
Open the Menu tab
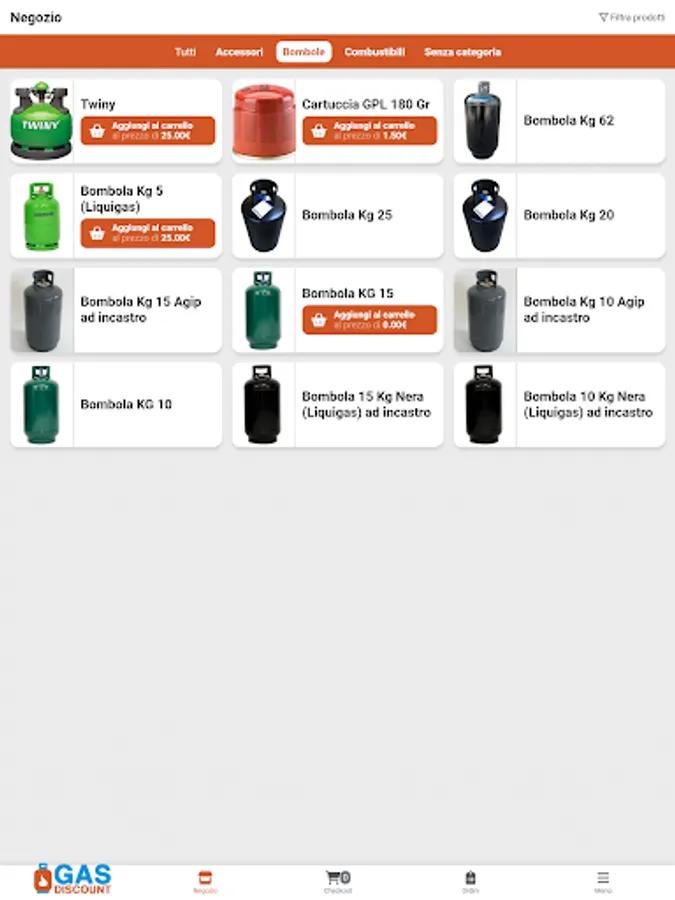(x=603, y=880)
